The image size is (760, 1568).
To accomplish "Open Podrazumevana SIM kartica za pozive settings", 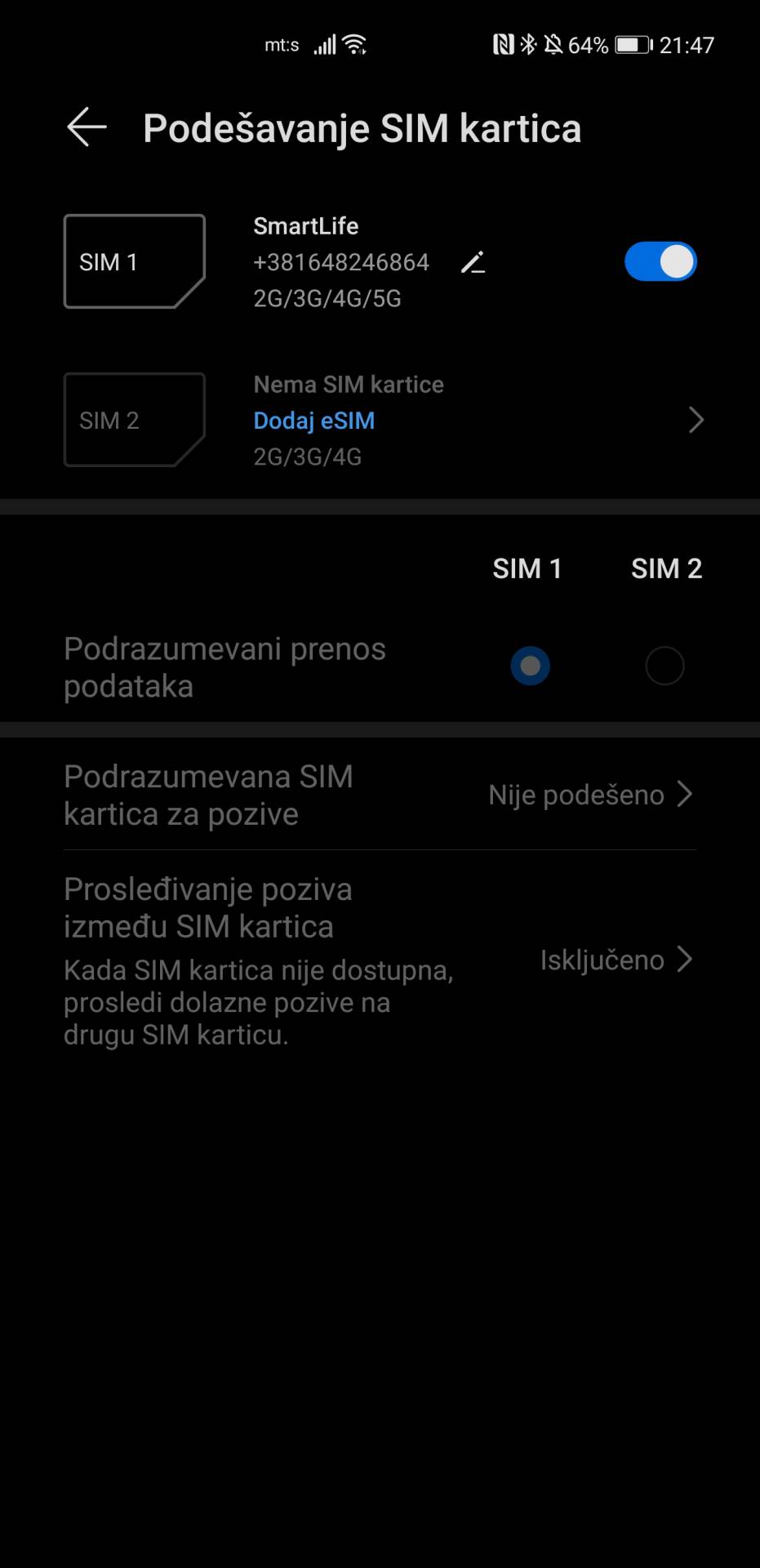I will (380, 795).
